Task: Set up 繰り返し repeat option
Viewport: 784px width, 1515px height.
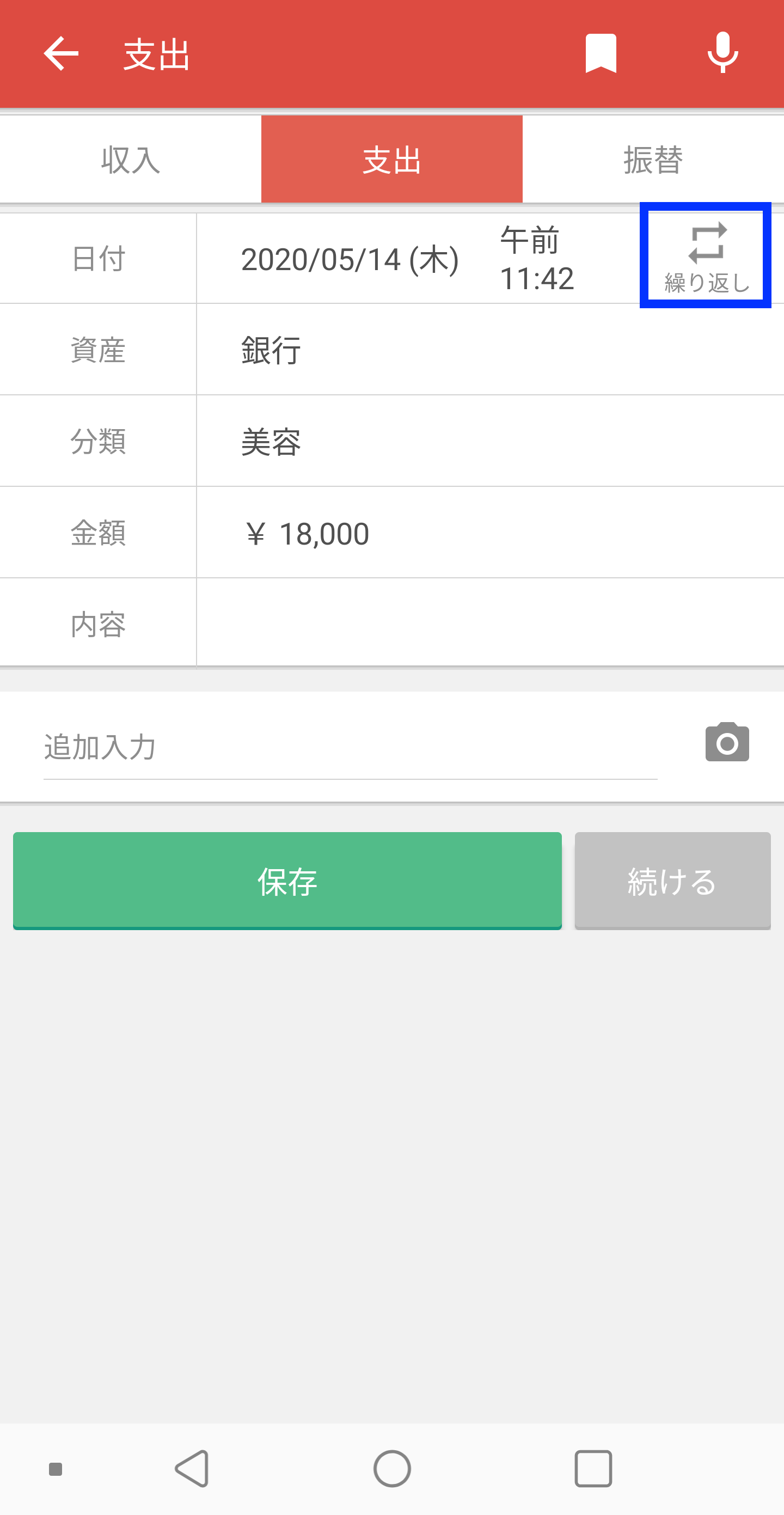Action: click(x=706, y=256)
